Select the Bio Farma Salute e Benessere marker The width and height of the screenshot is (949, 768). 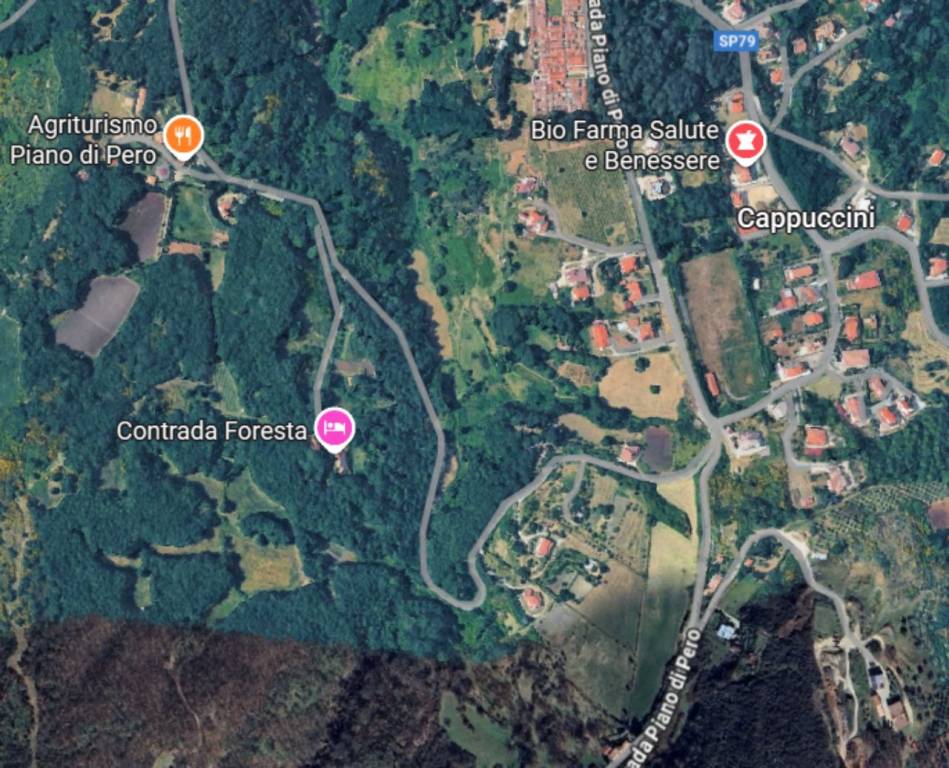tap(744, 141)
